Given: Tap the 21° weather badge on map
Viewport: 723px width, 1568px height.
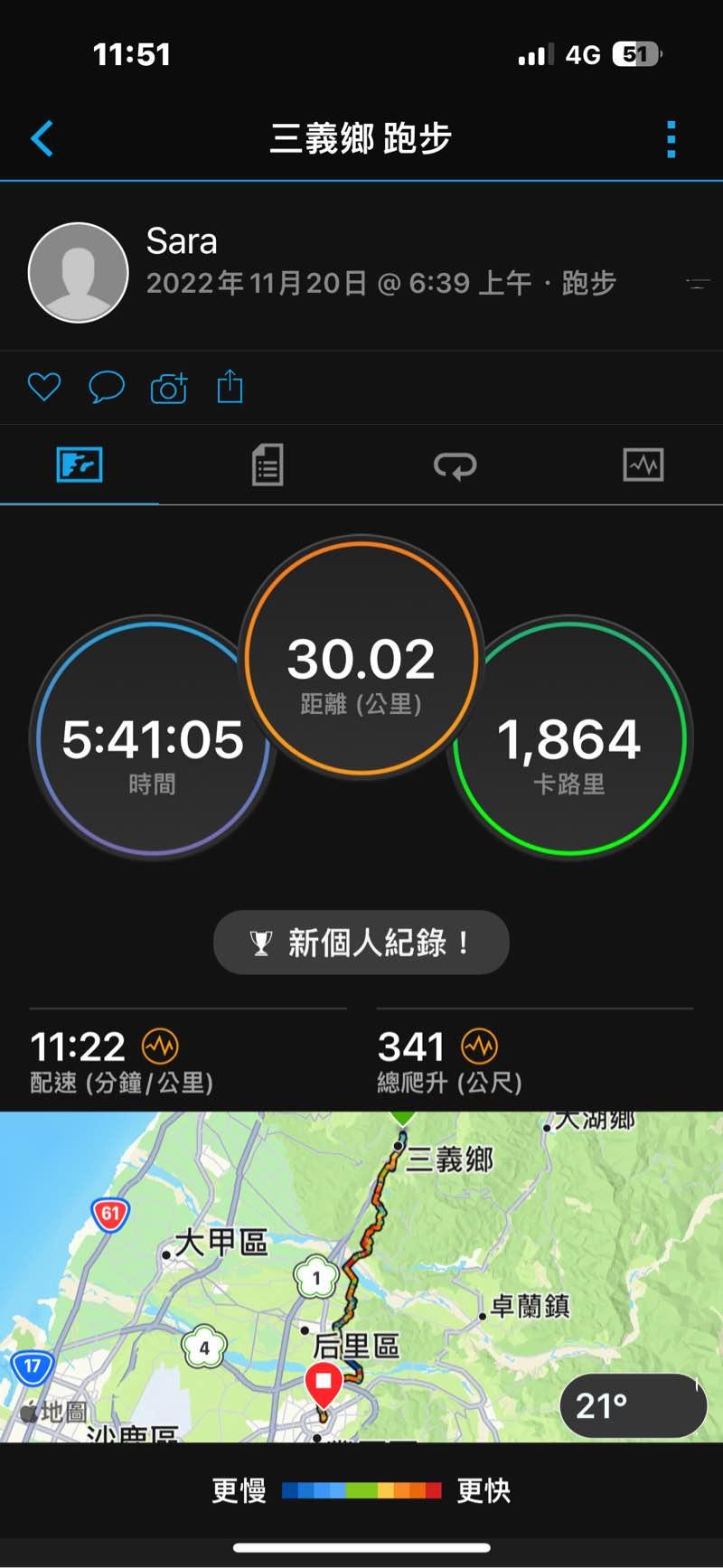Looking at the screenshot, I should click(633, 1405).
